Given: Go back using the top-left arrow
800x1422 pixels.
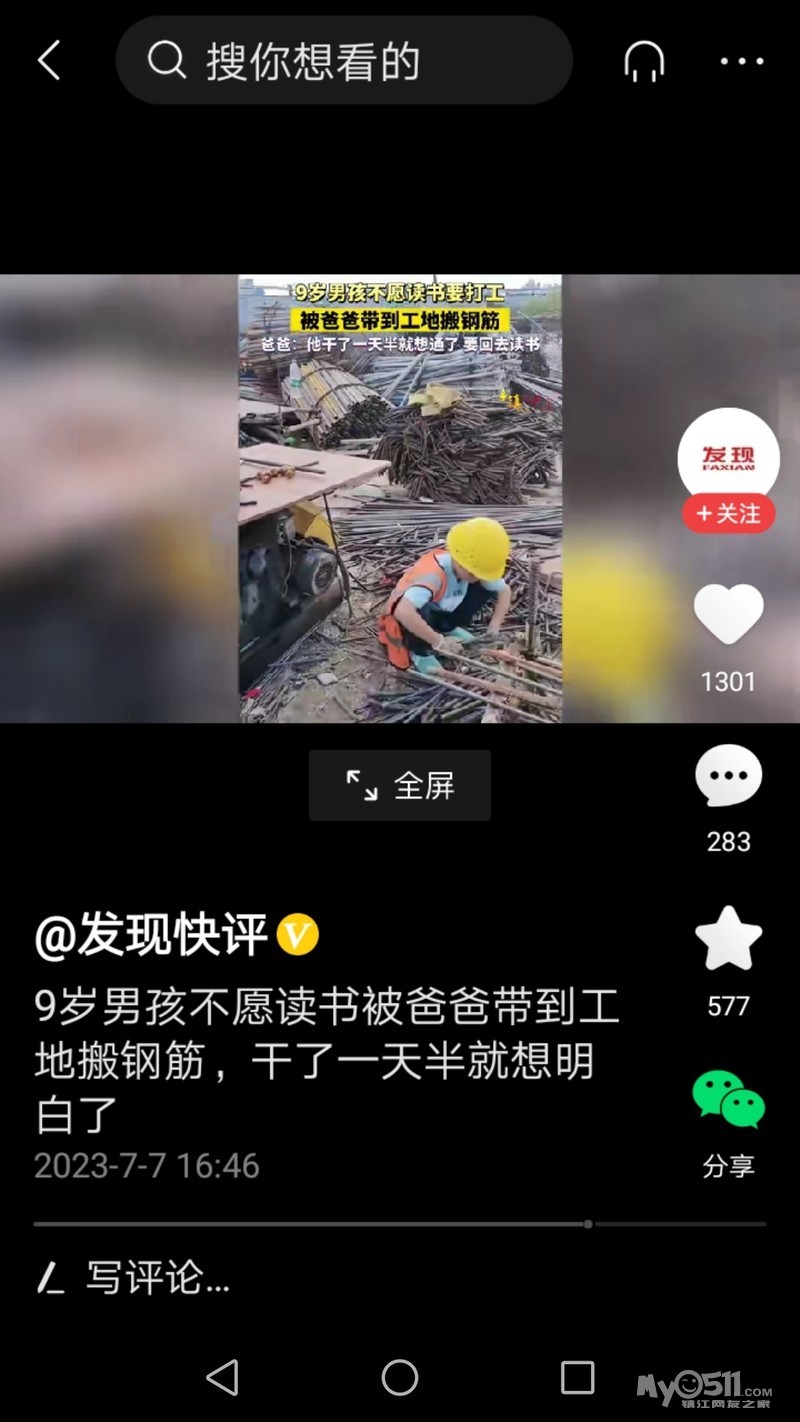Looking at the screenshot, I should pyautogui.click(x=49, y=61).
